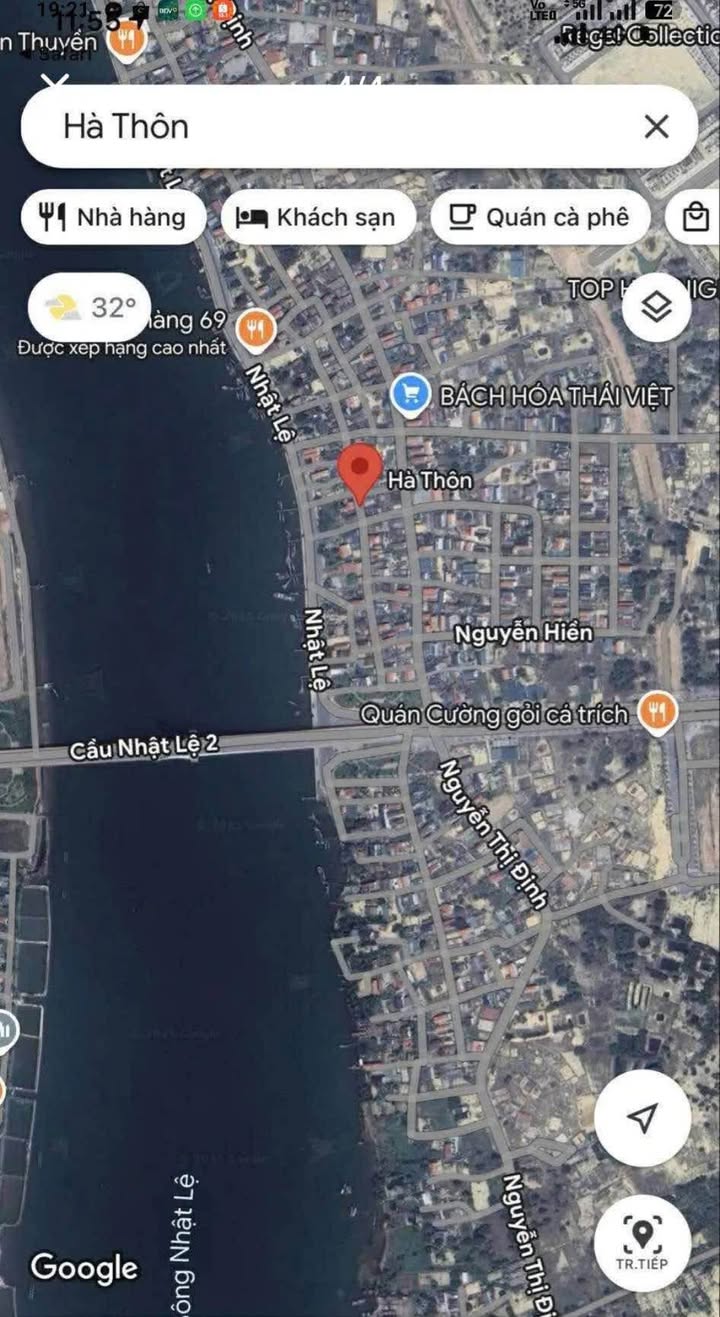This screenshot has height=1317, width=720.
Task: Open the 32° weather widget
Action: [90, 307]
